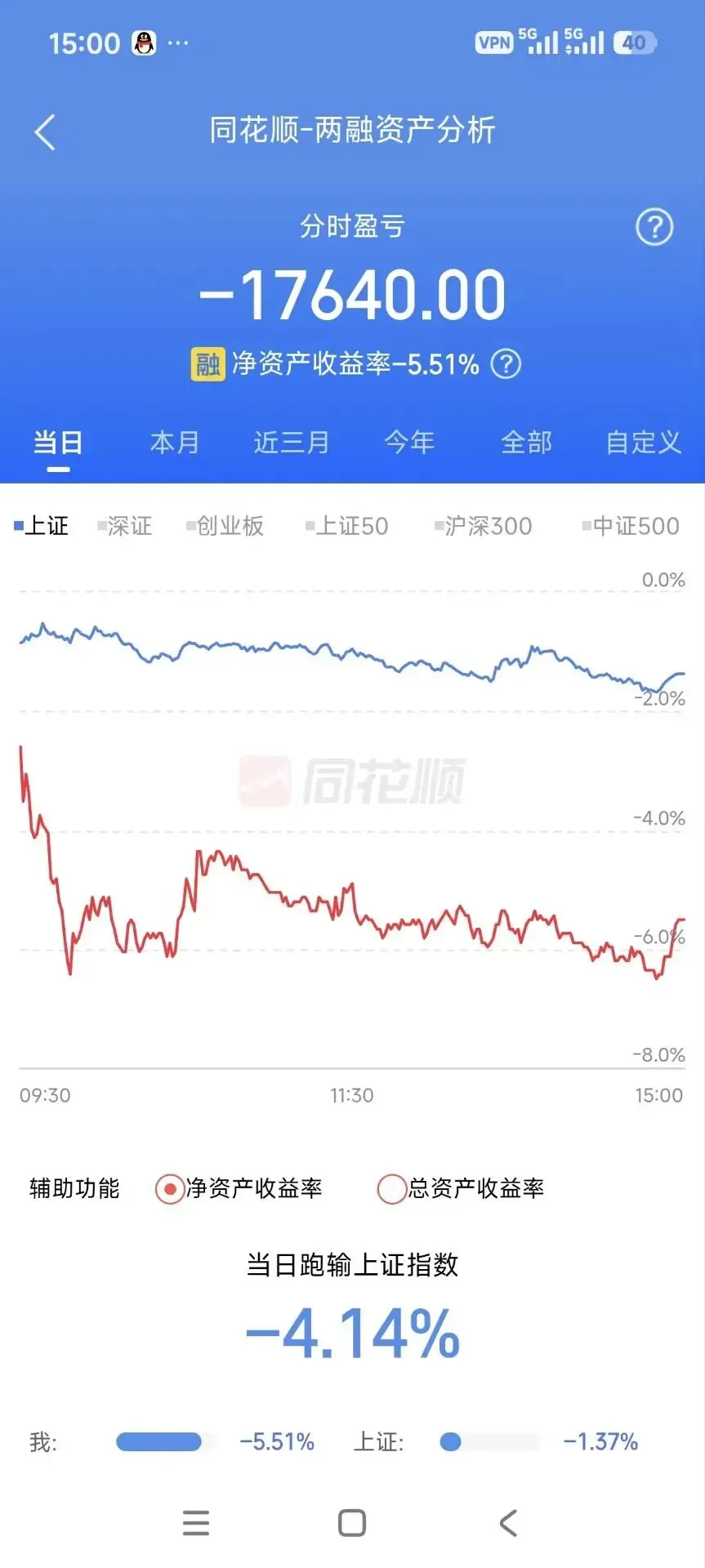The height and width of the screenshot is (1568, 705).
Task: Open recent apps from navigation bar
Action: point(196,1523)
